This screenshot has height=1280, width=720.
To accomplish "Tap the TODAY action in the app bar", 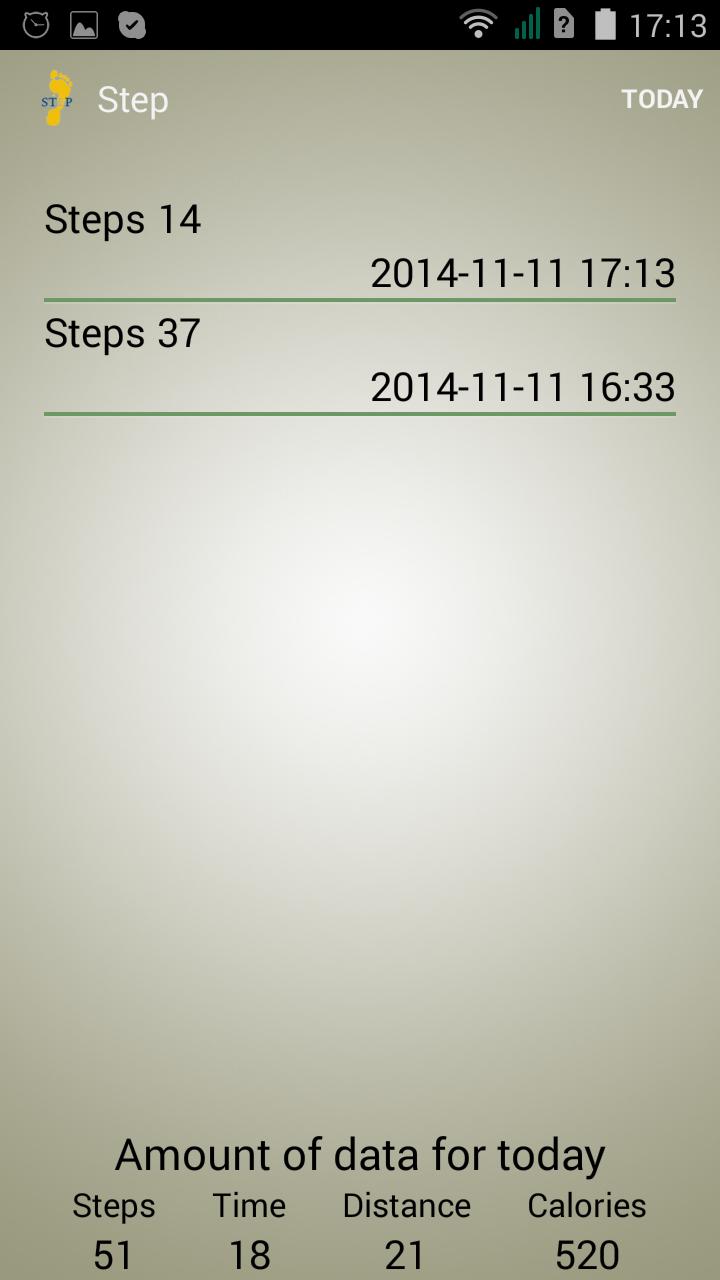I will click(x=662, y=99).
